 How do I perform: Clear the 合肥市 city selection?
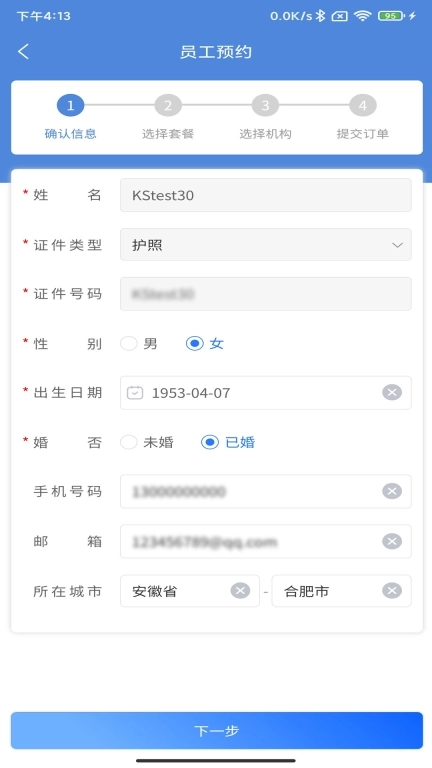coord(392,591)
